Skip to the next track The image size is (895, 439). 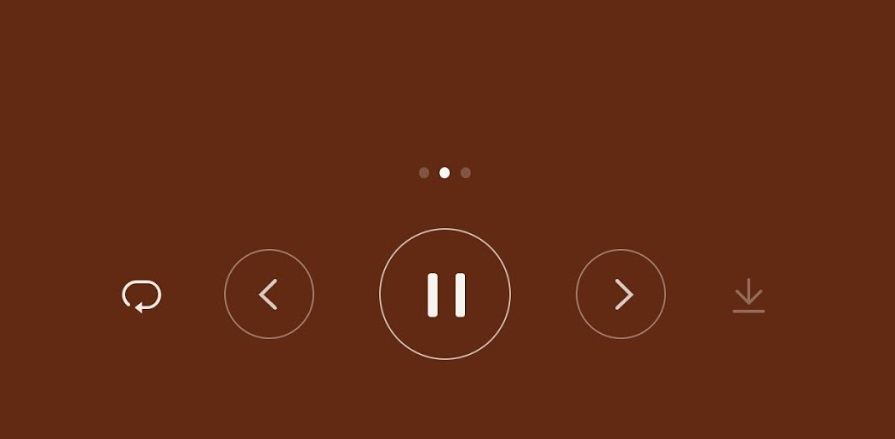(x=621, y=294)
